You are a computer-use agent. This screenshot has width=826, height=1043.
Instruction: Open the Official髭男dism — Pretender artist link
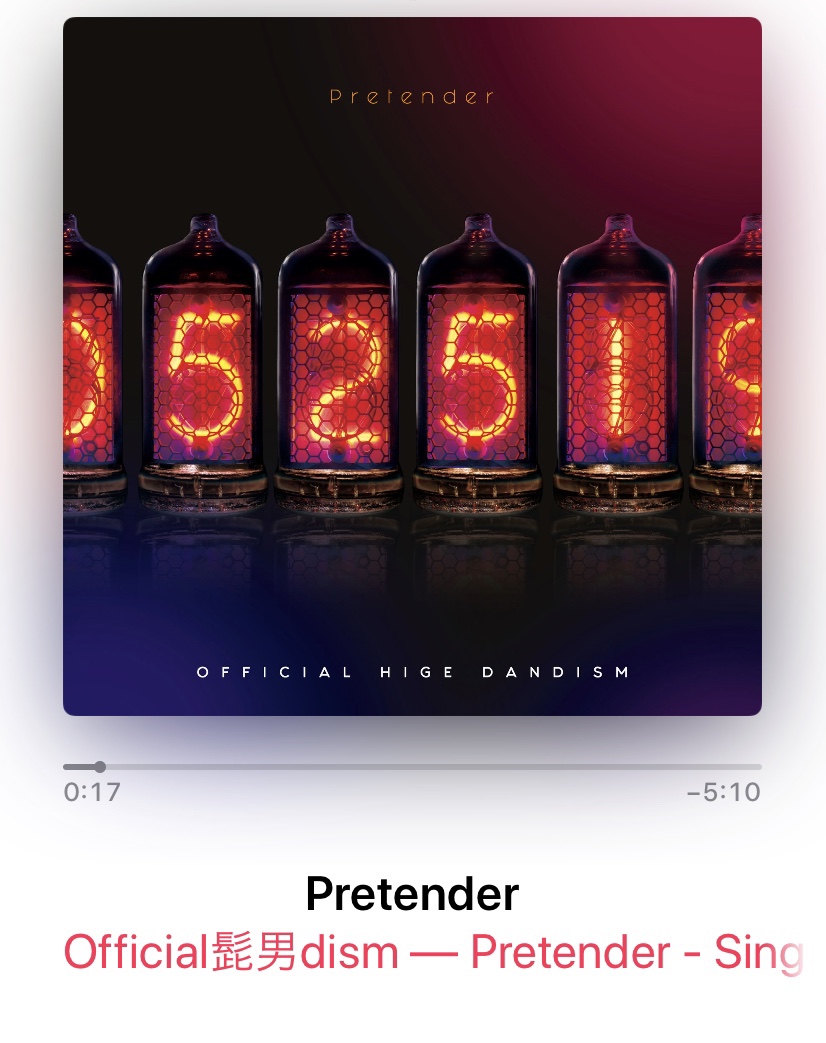pos(432,953)
